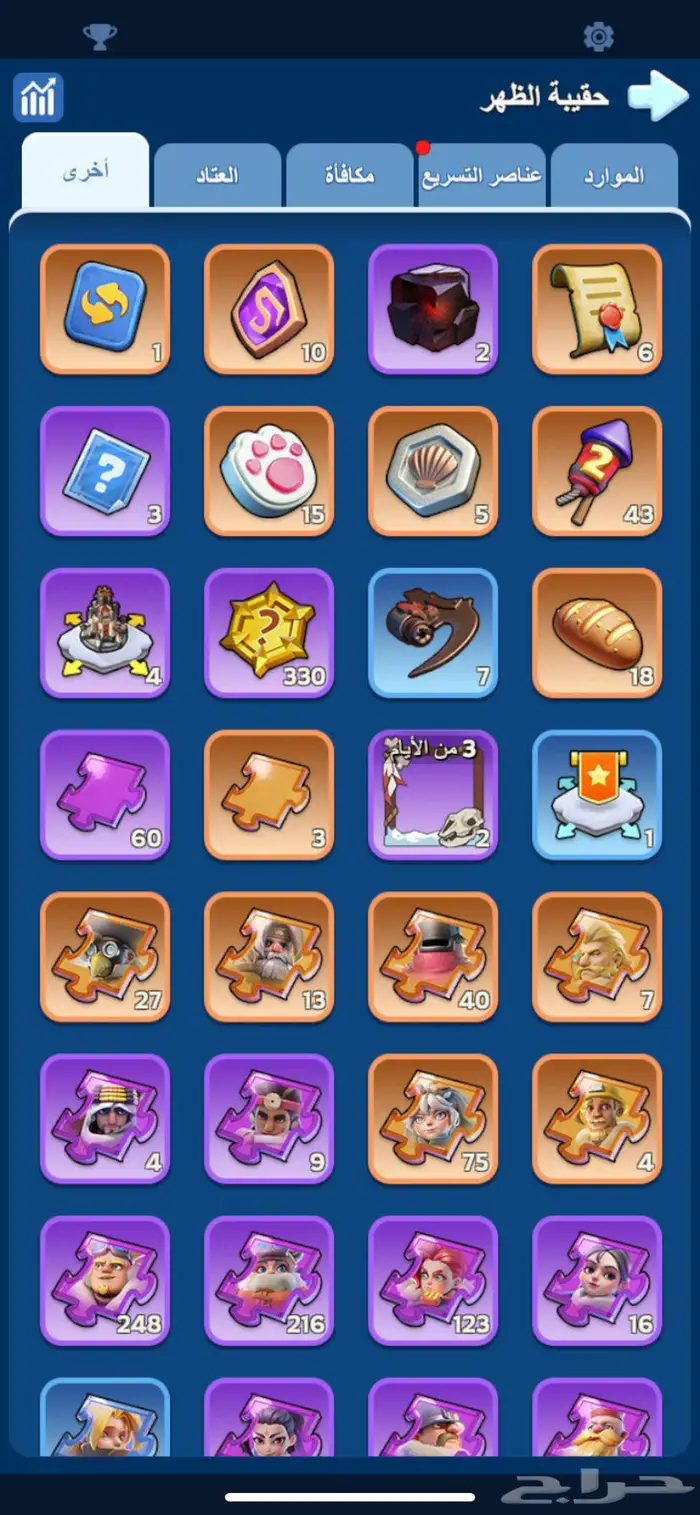700x1515 pixels.
Task: Open the statistics chart icon
Action: pyautogui.click(x=38, y=98)
